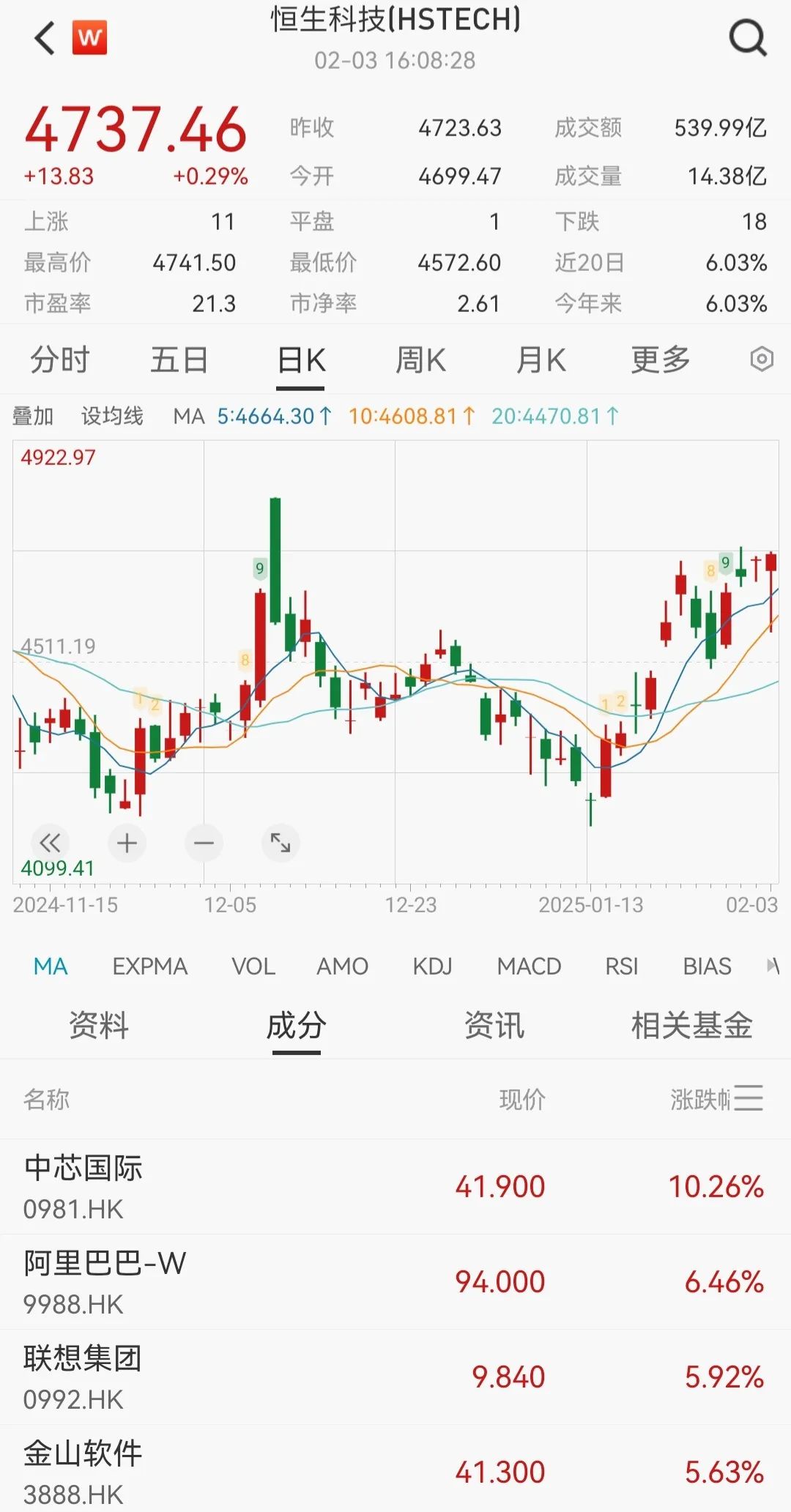
Task: Switch to the 分时 chart tab
Action: pos(59,360)
